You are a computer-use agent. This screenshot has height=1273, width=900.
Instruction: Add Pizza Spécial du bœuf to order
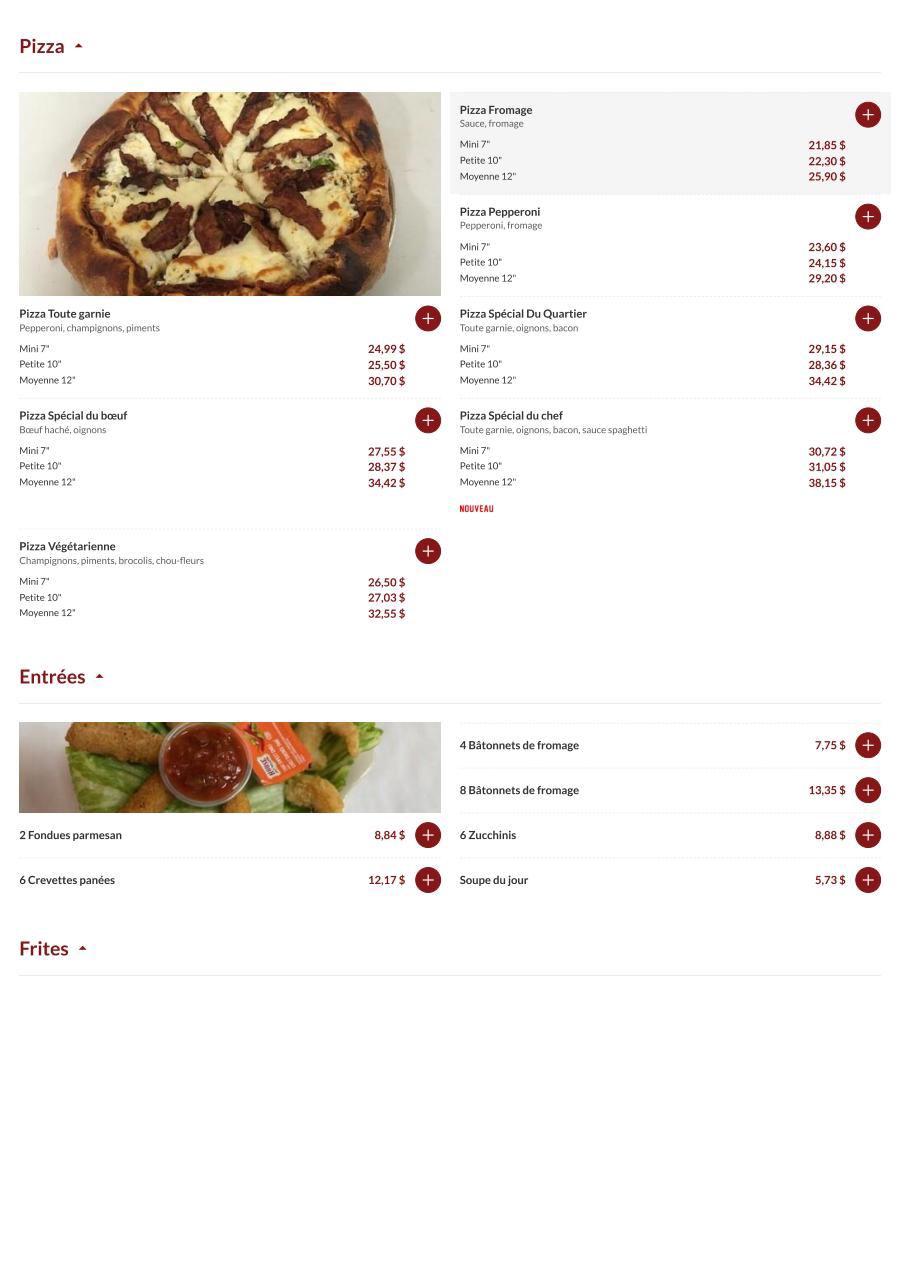pyautogui.click(x=427, y=420)
